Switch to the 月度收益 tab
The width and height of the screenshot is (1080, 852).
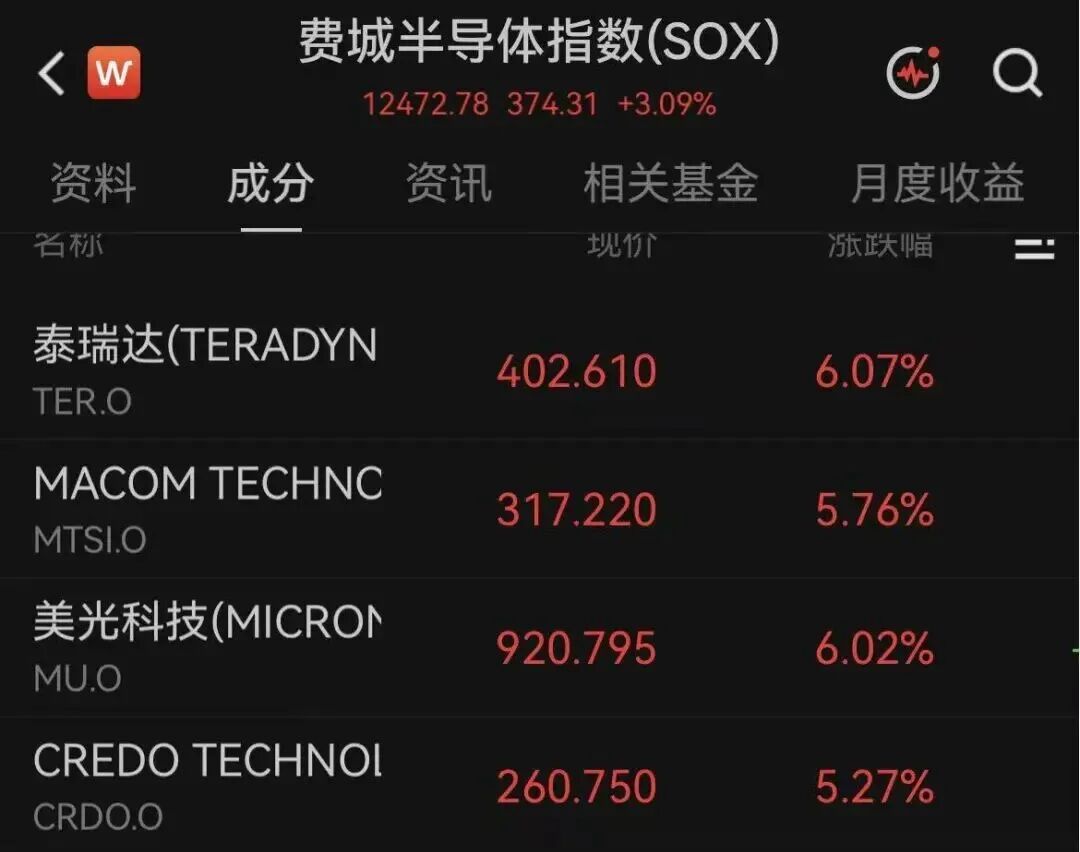[937, 183]
